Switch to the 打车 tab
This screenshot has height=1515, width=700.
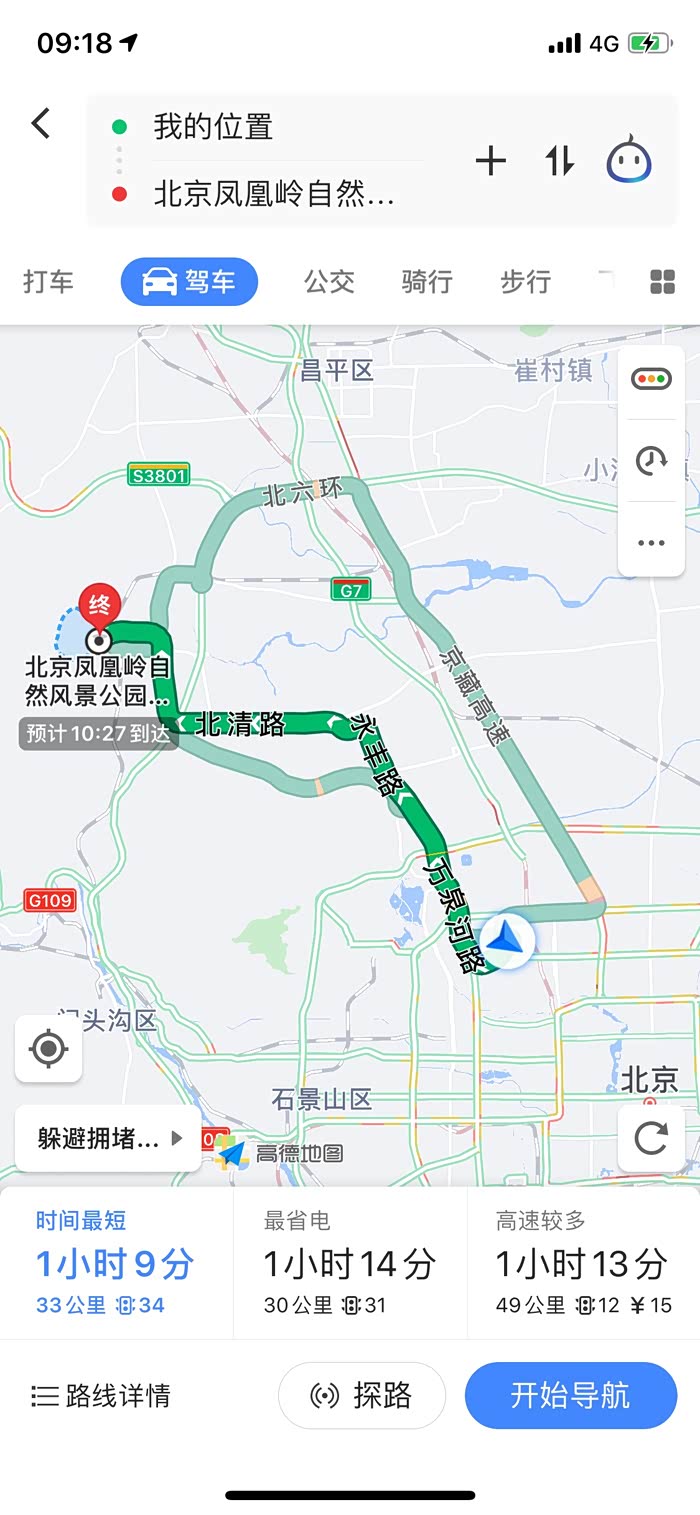48,282
